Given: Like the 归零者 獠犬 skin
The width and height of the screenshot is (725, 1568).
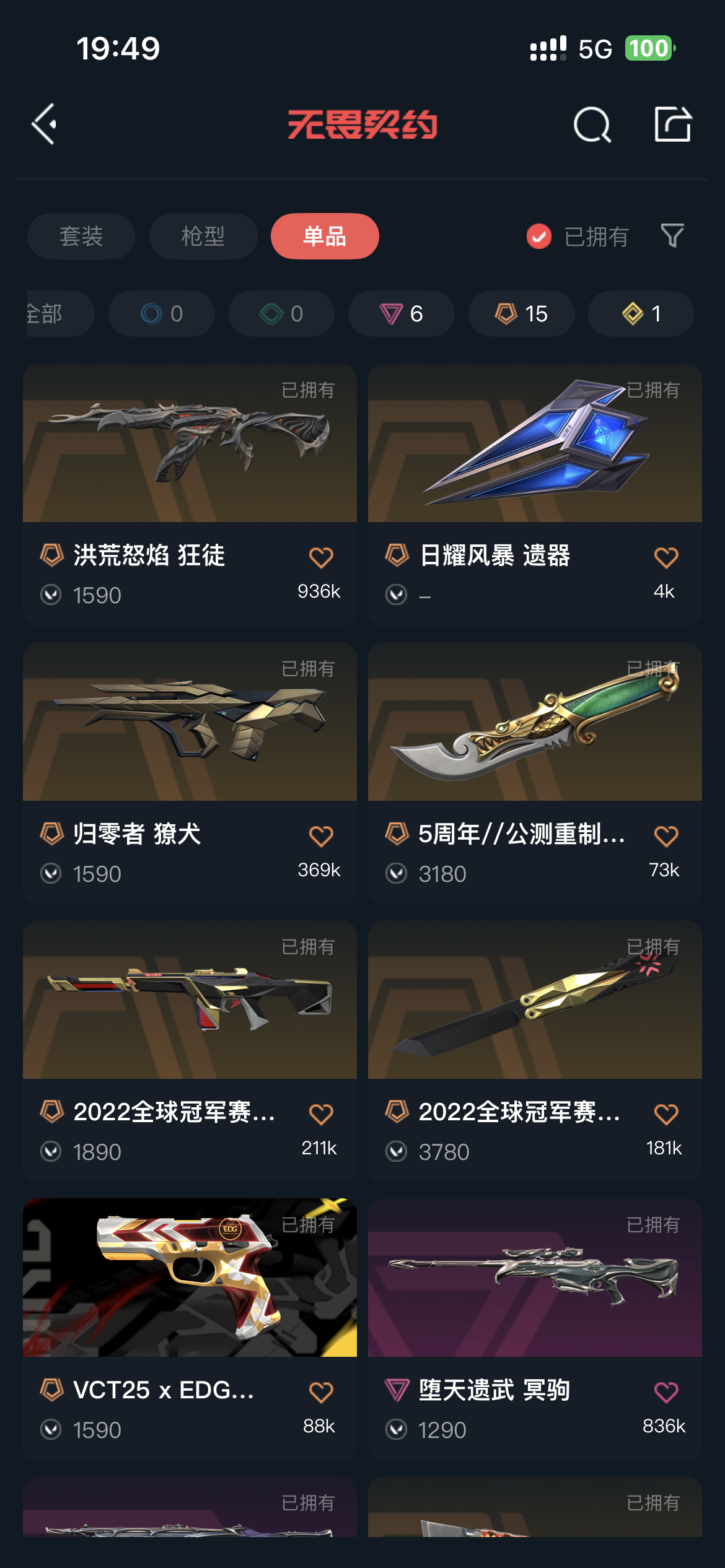Looking at the screenshot, I should click(321, 836).
